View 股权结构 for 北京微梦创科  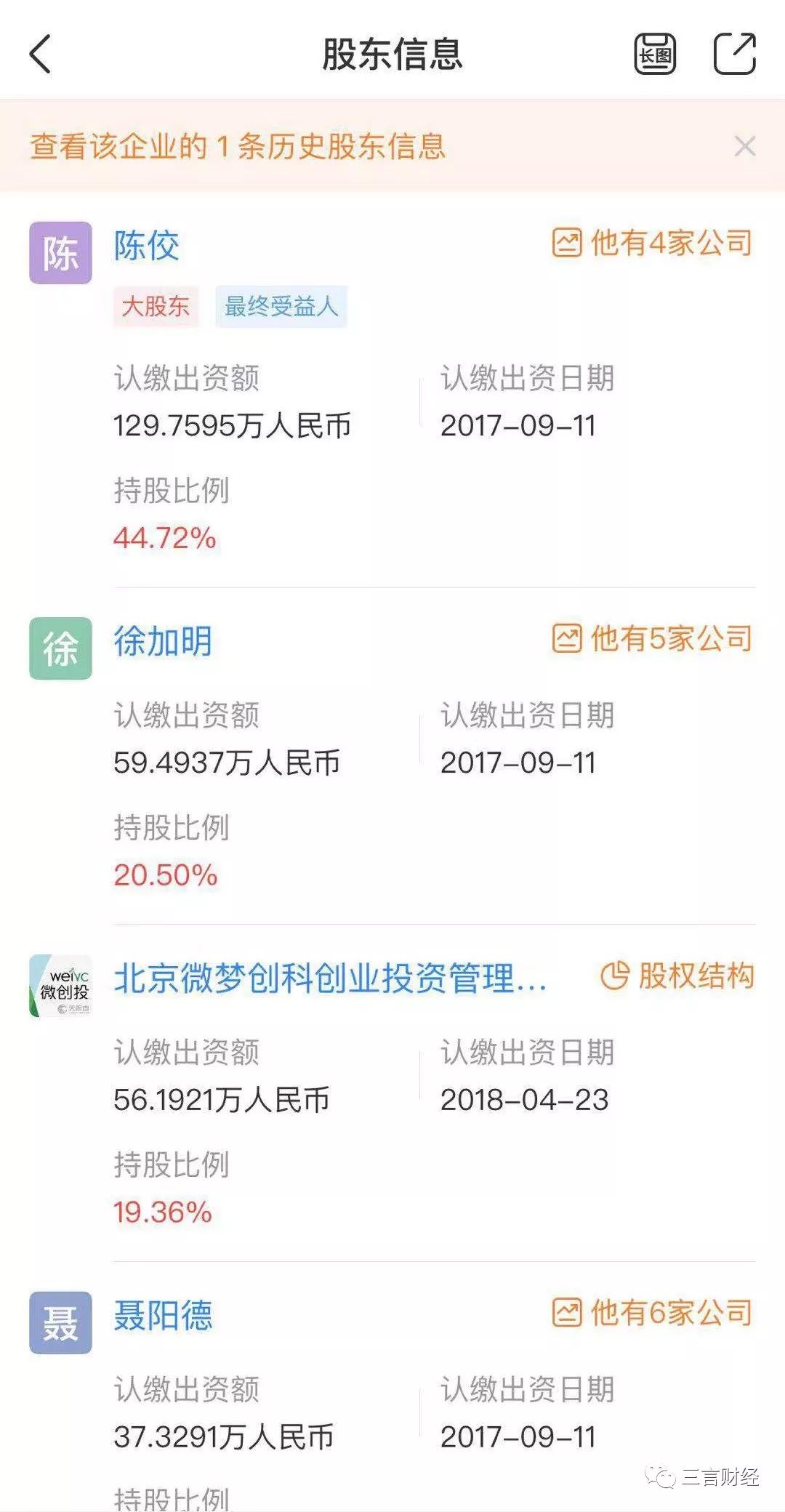point(677,976)
